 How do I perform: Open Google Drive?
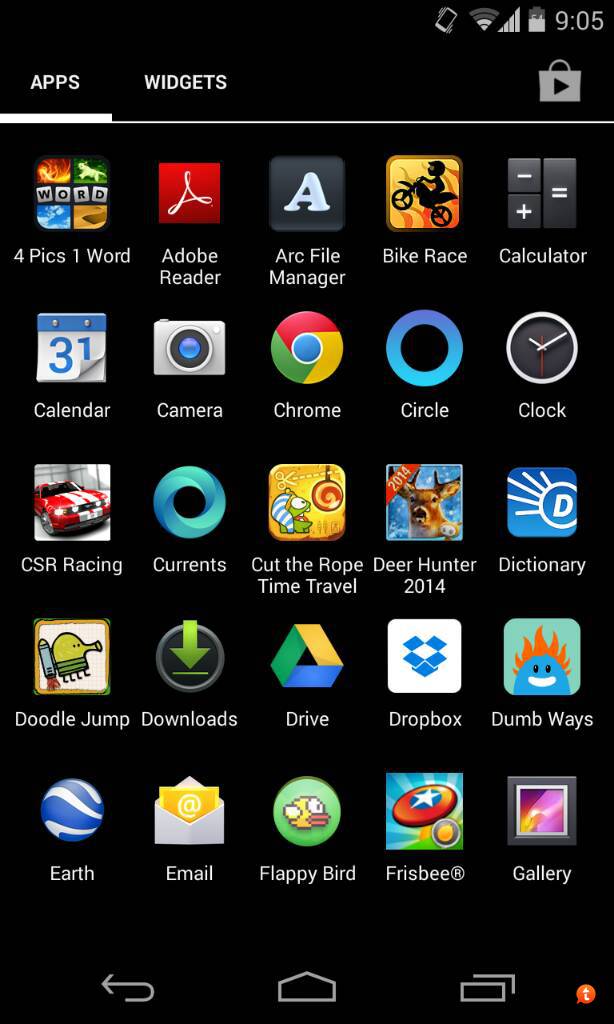307,657
